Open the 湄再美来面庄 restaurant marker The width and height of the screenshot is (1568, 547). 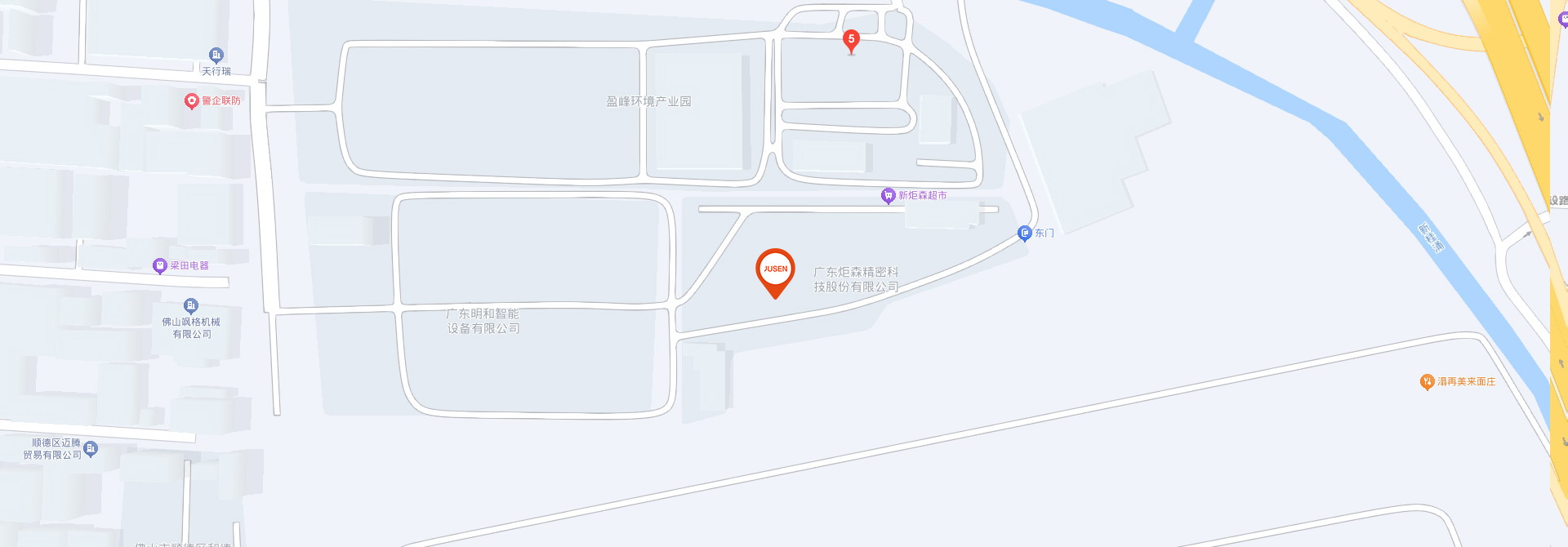point(1427,382)
